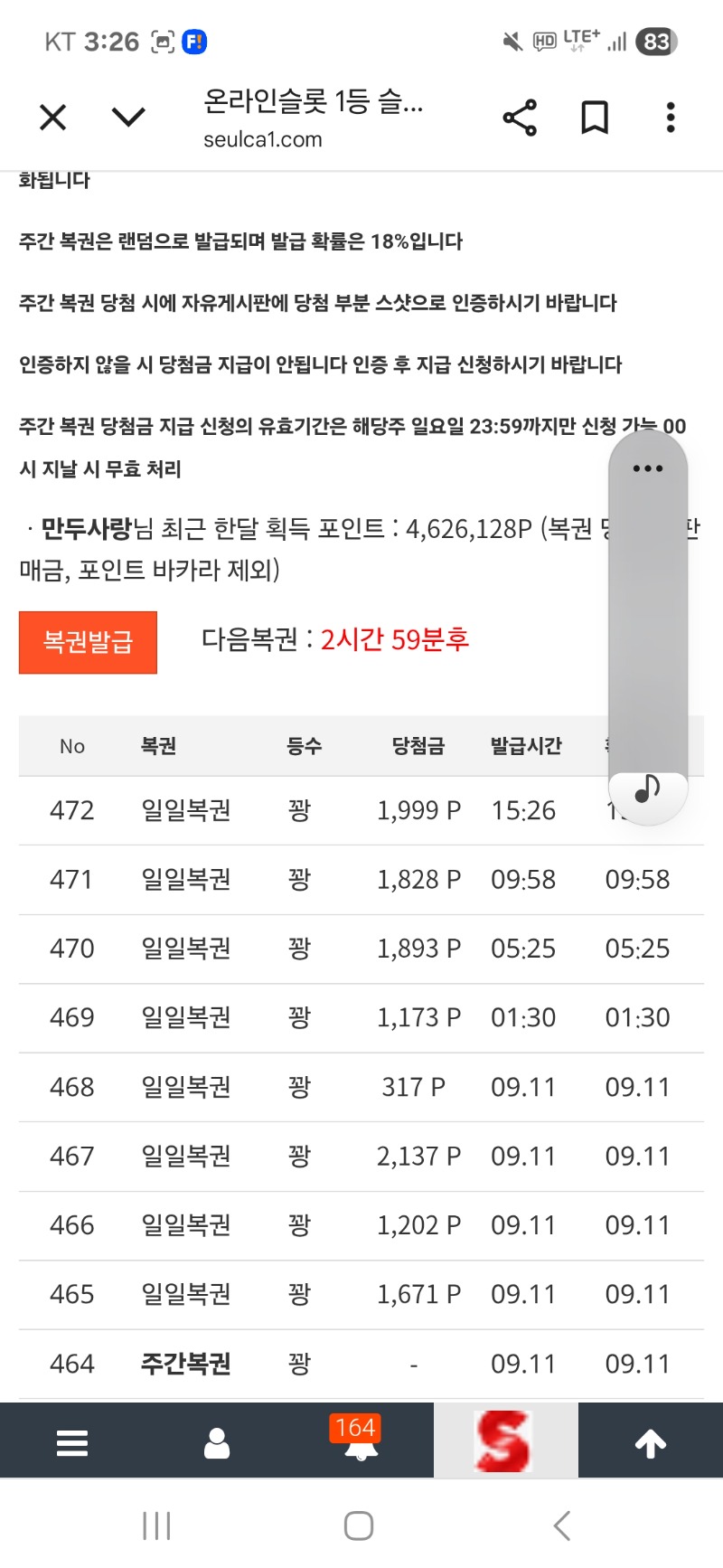Go back with the system back button

[562, 1525]
